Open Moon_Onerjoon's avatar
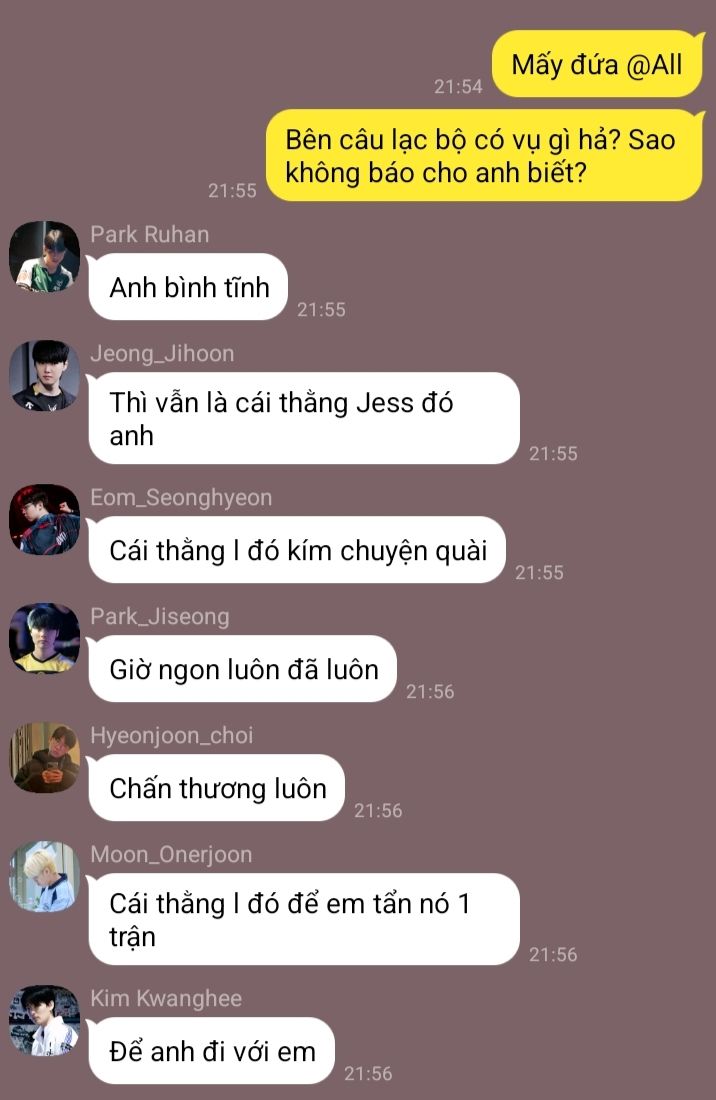The width and height of the screenshot is (716, 1100). point(44,877)
